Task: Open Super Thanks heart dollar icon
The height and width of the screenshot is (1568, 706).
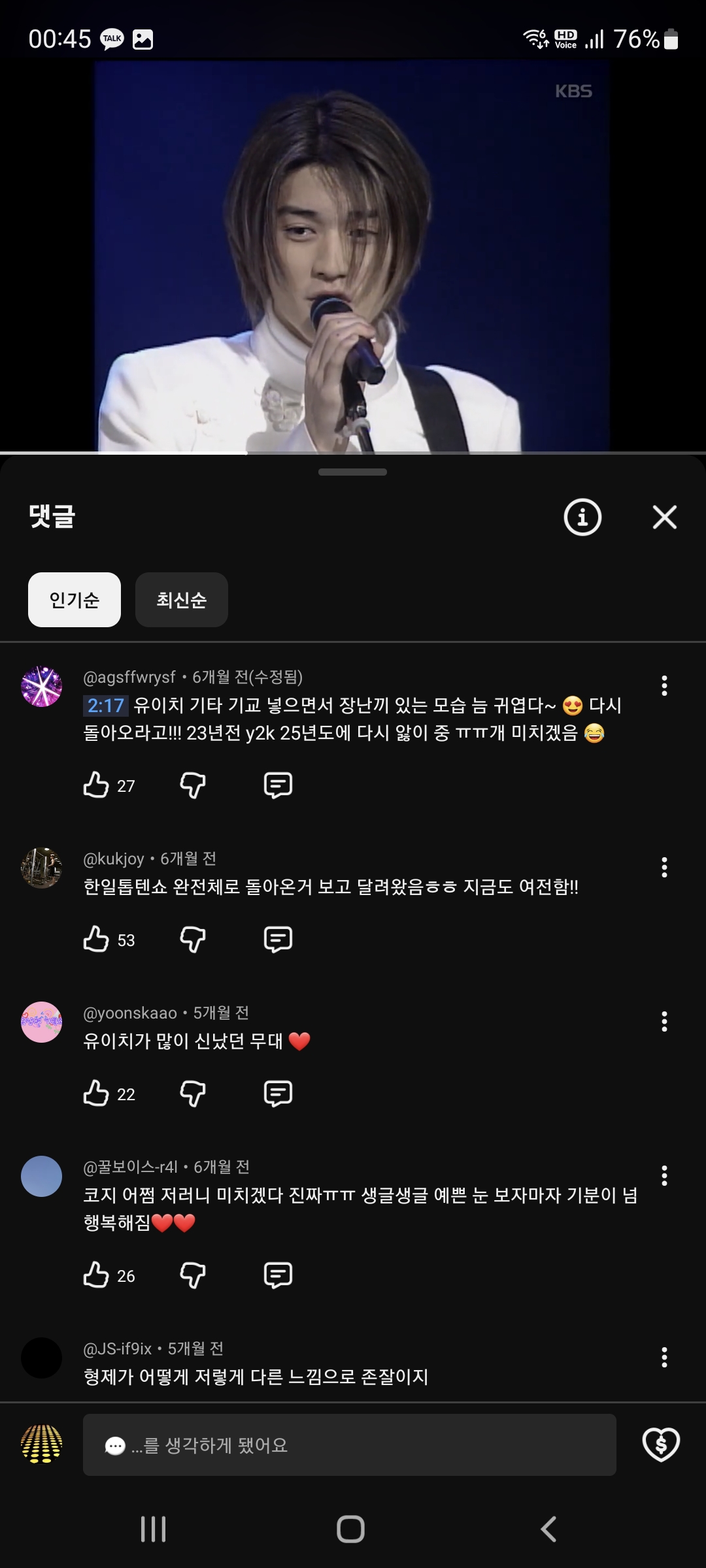Action: 661,1445
